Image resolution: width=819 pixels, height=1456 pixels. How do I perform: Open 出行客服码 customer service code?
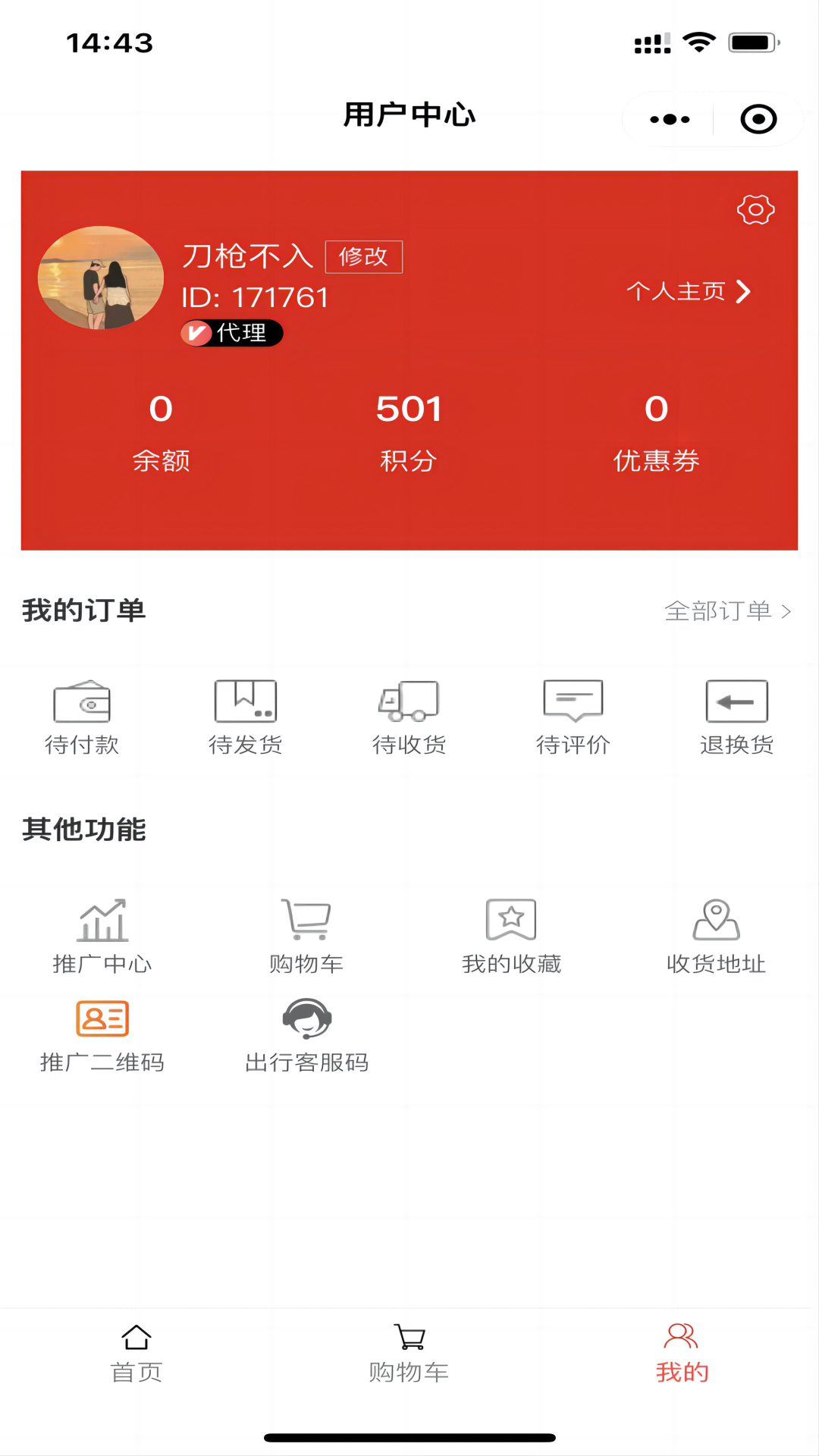(x=307, y=1035)
